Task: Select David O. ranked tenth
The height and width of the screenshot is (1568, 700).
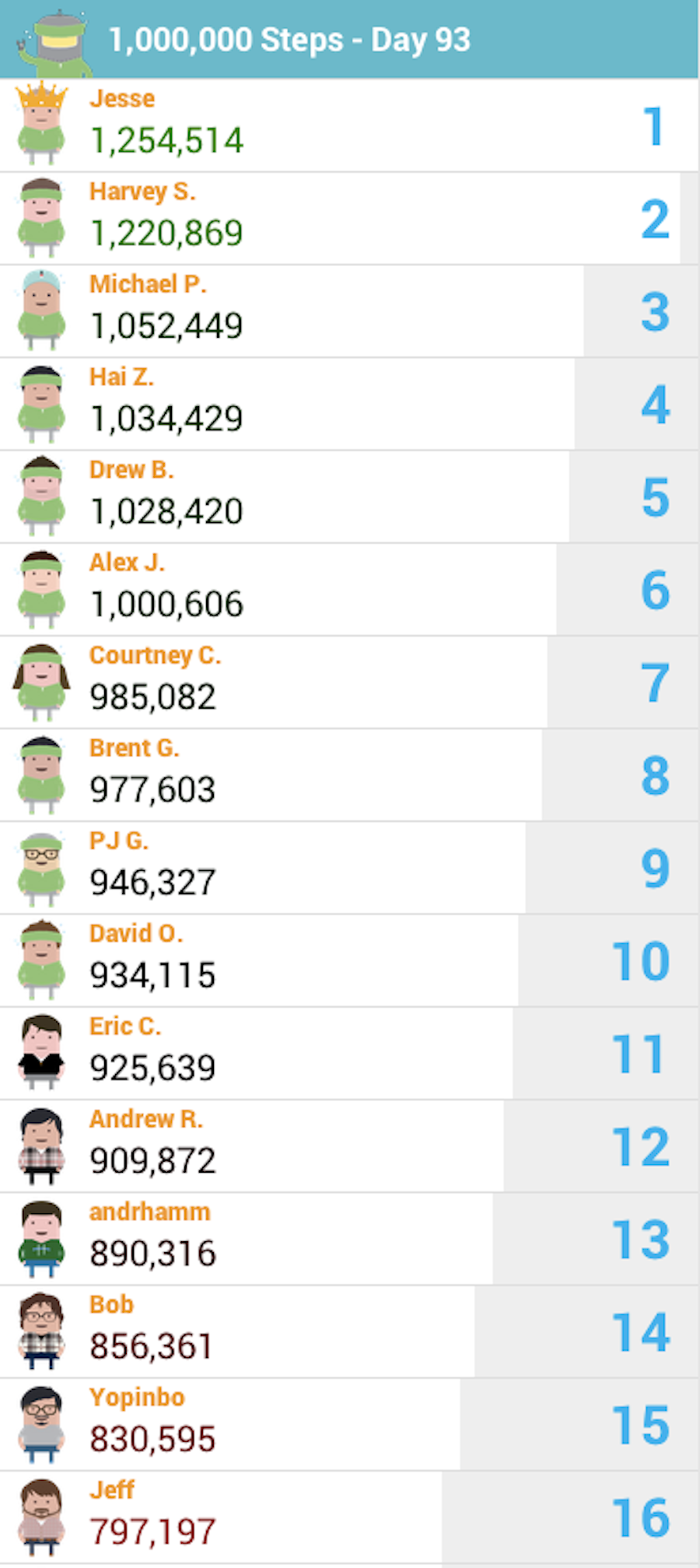Action: point(350,959)
